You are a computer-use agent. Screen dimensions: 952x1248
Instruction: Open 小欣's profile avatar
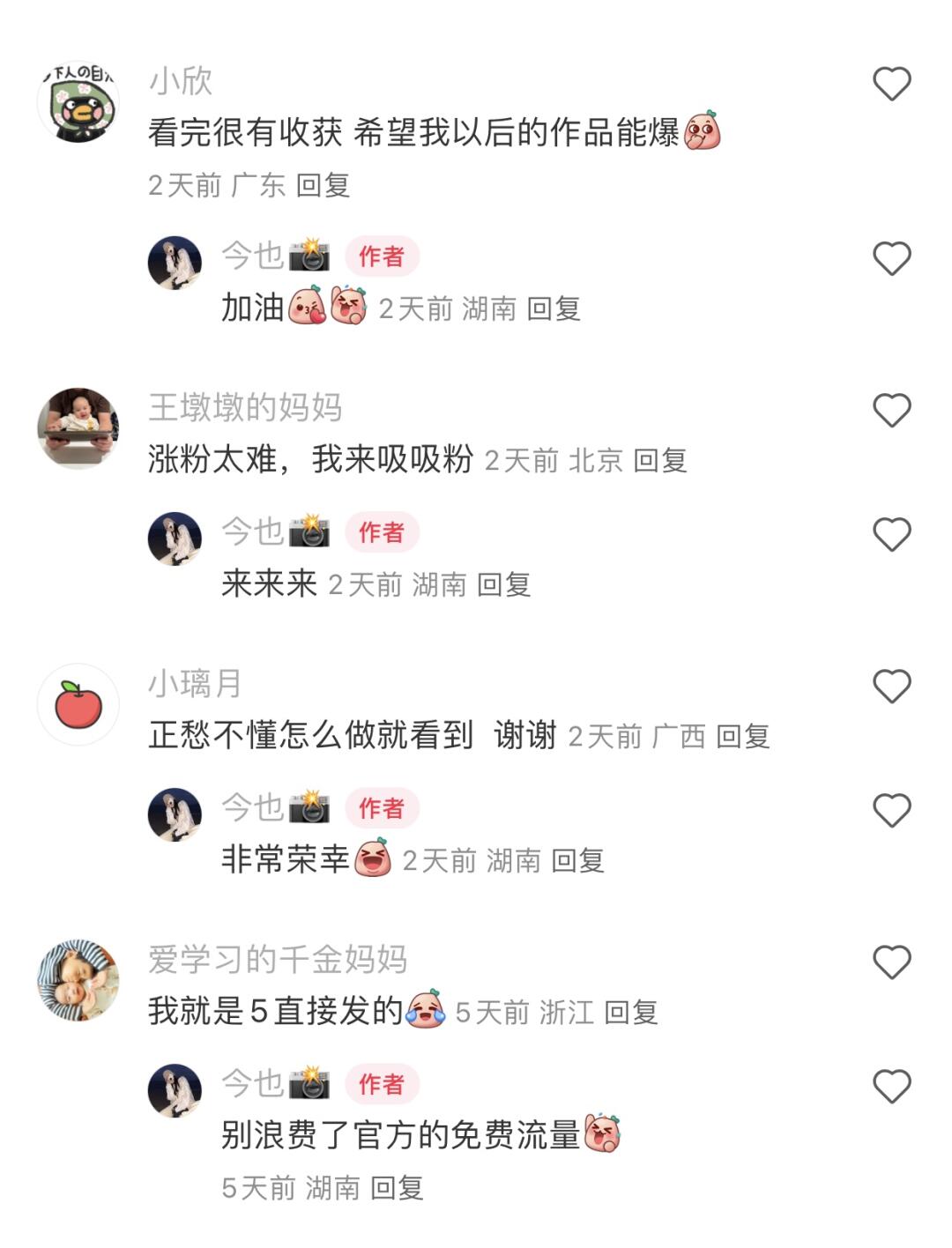pos(78,102)
